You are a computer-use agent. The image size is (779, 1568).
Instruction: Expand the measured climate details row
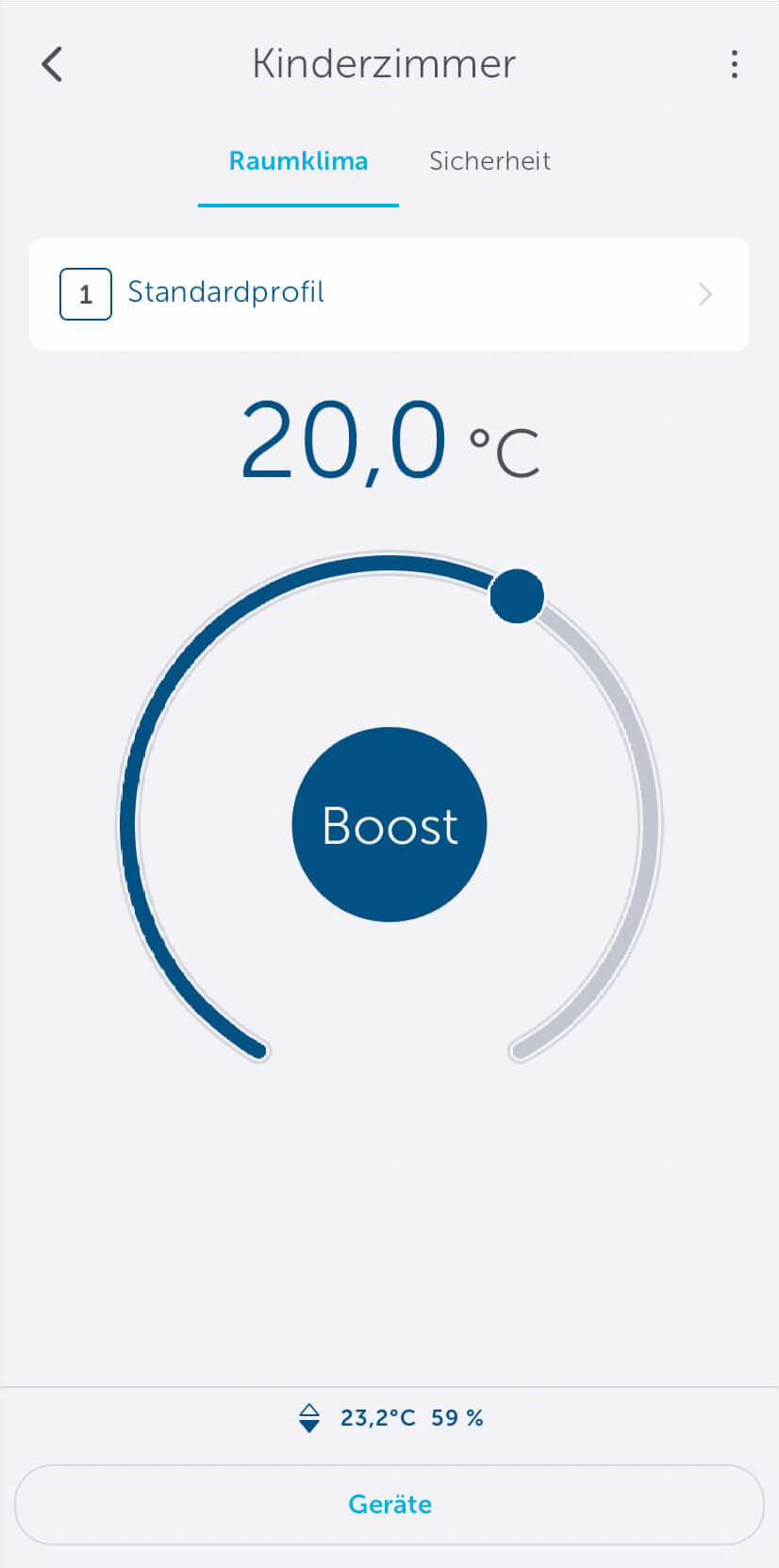click(x=311, y=1417)
